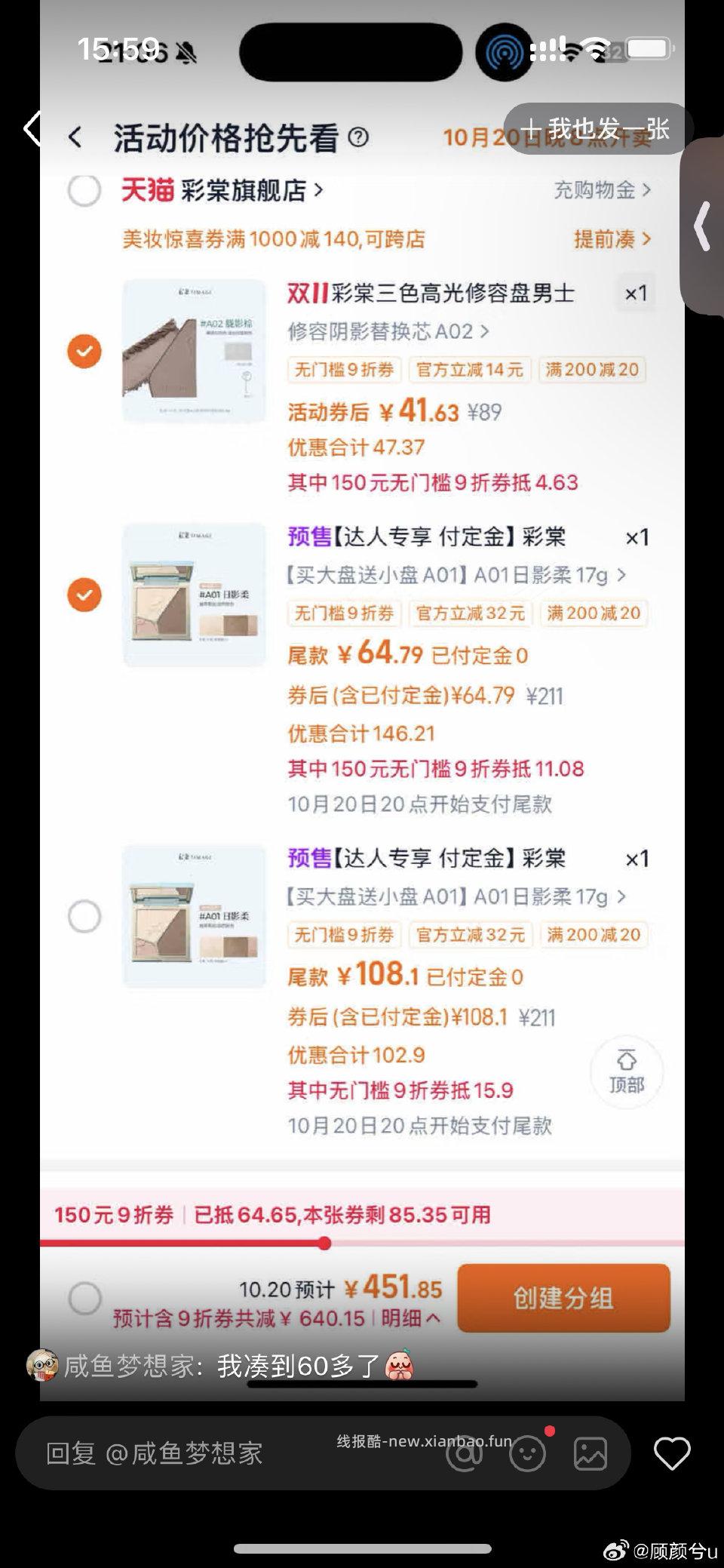Viewport: 724px width, 1568px height.
Task: Click the @ mention icon in the comment bar
Action: coord(468,1453)
